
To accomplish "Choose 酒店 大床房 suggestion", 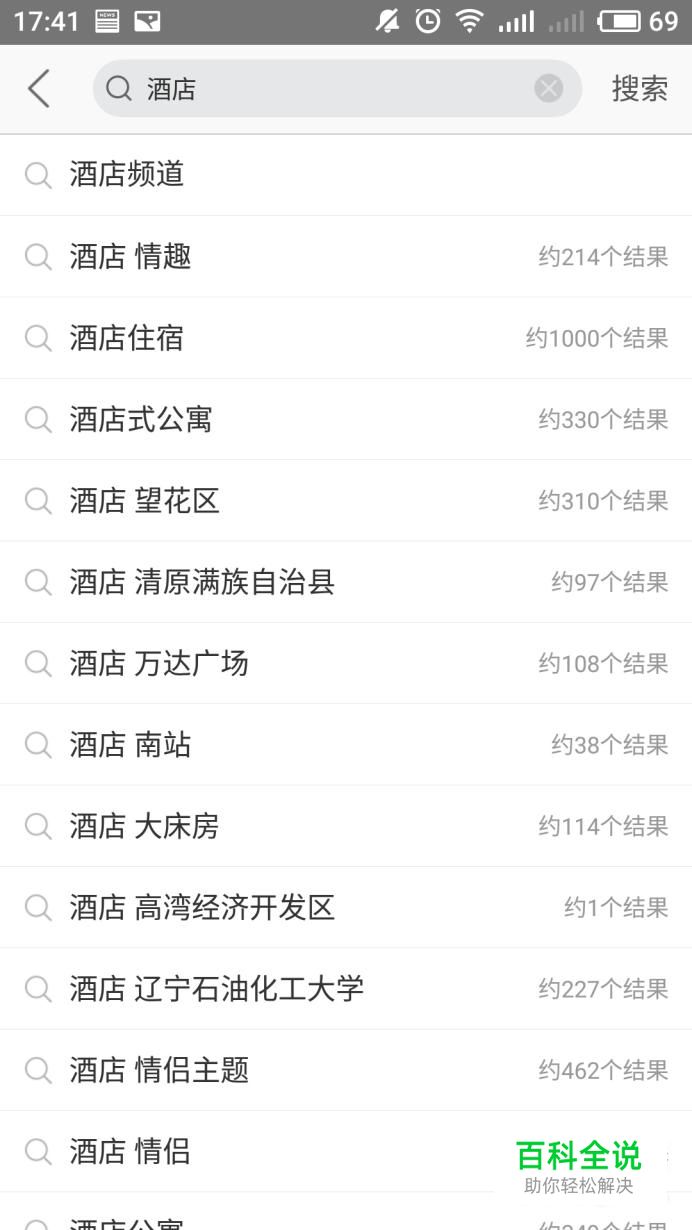I will pyautogui.click(x=144, y=826).
